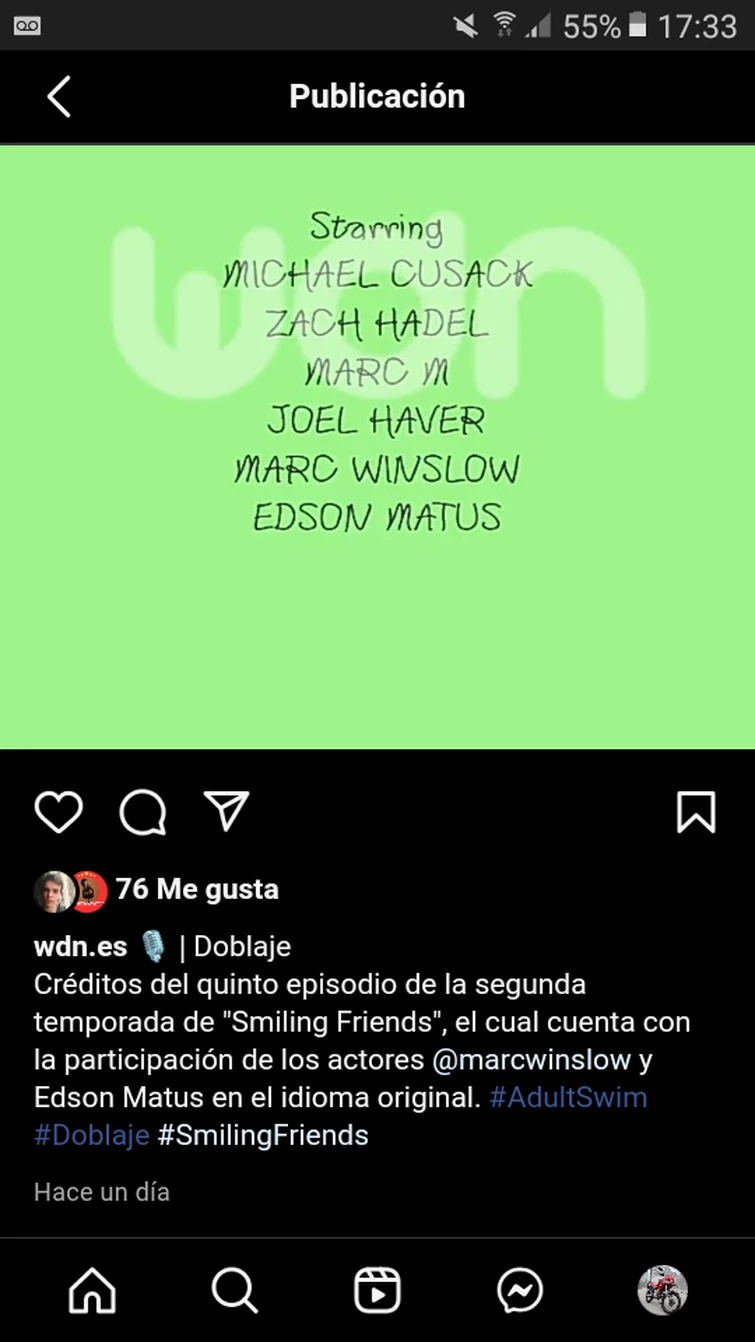Toggle like with the heart icon

(x=58, y=812)
